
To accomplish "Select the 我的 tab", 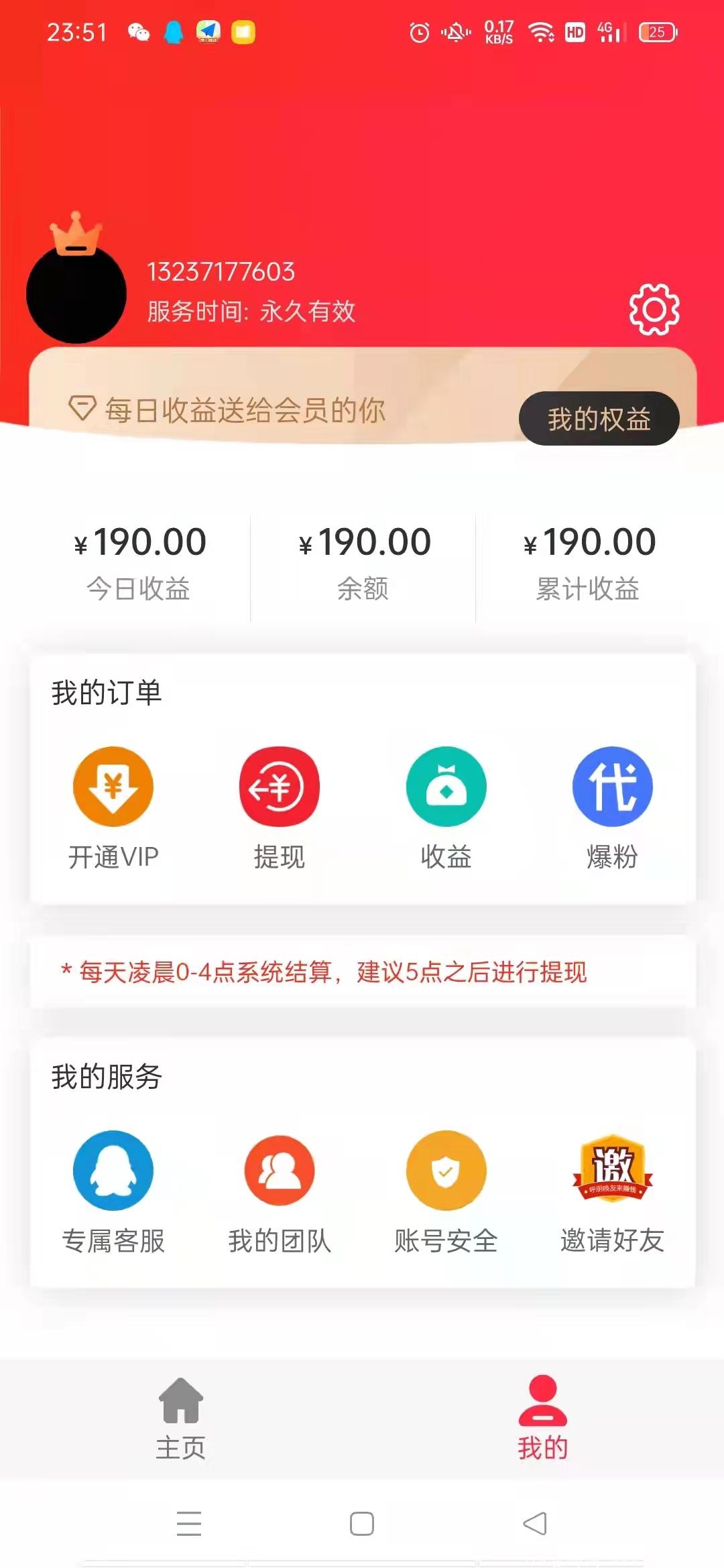I will [x=542, y=1417].
